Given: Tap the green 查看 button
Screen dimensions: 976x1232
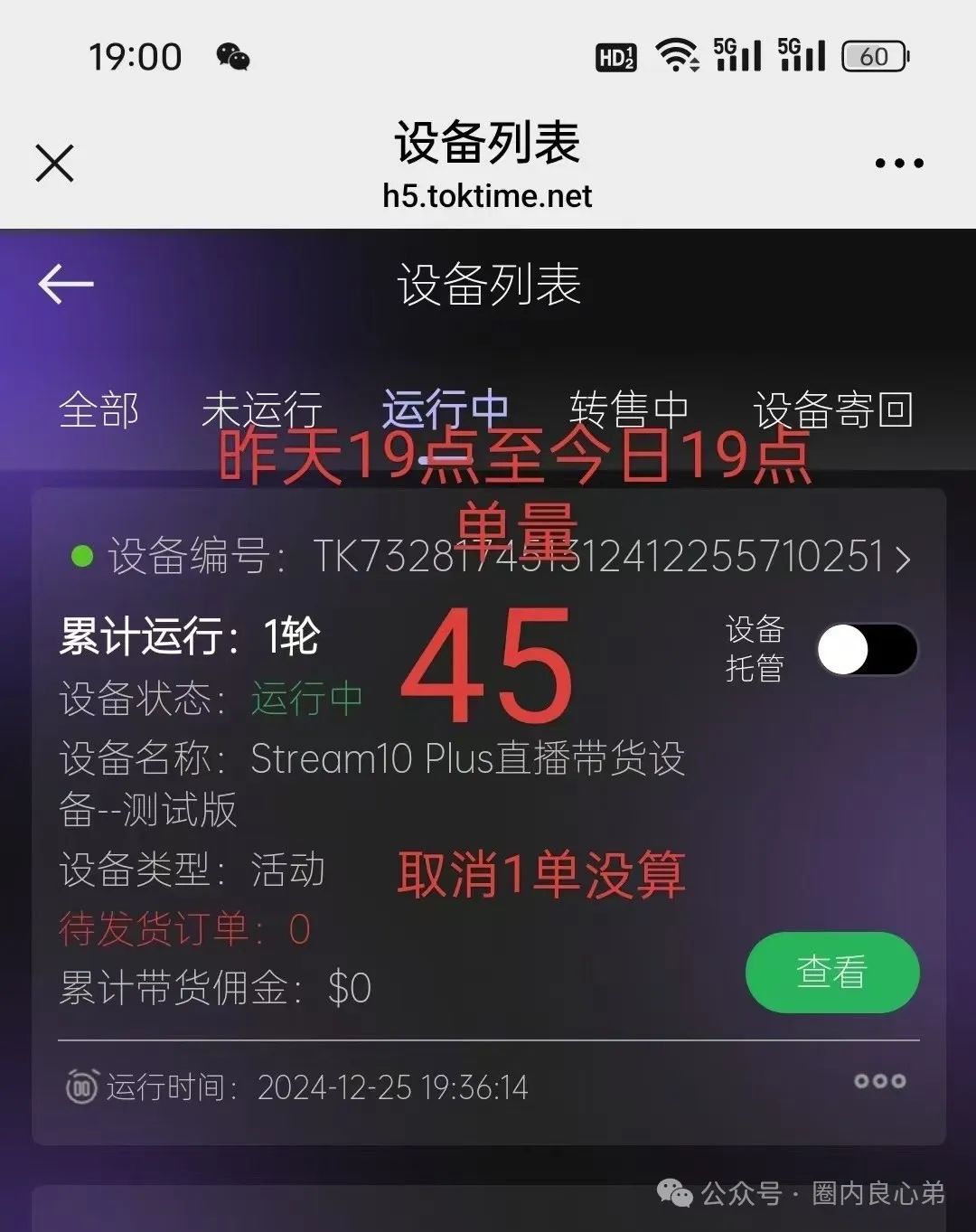Looking at the screenshot, I should (x=831, y=973).
